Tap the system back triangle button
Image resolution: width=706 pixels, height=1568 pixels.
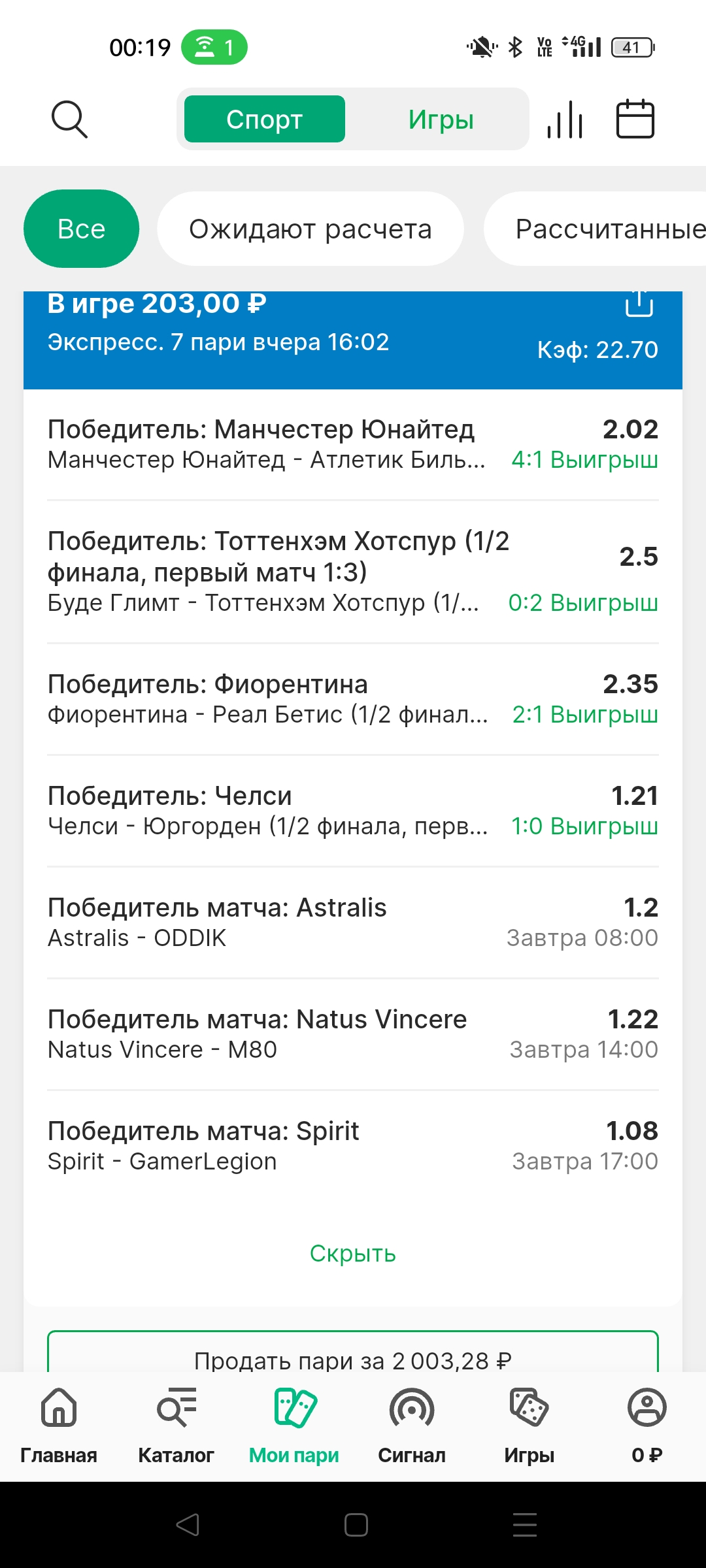[x=188, y=1525]
